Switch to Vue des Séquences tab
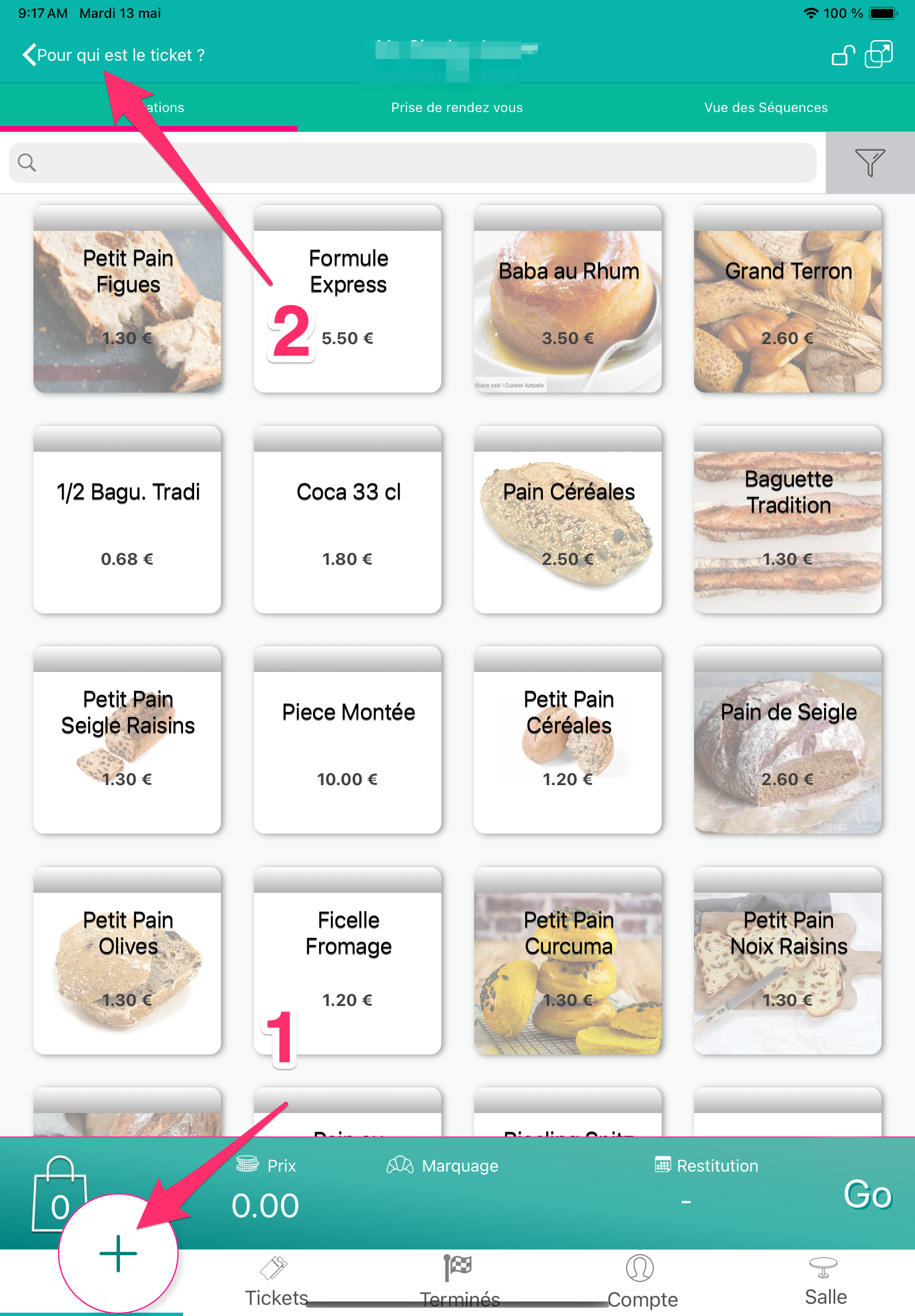The image size is (915, 1316). pos(765,108)
